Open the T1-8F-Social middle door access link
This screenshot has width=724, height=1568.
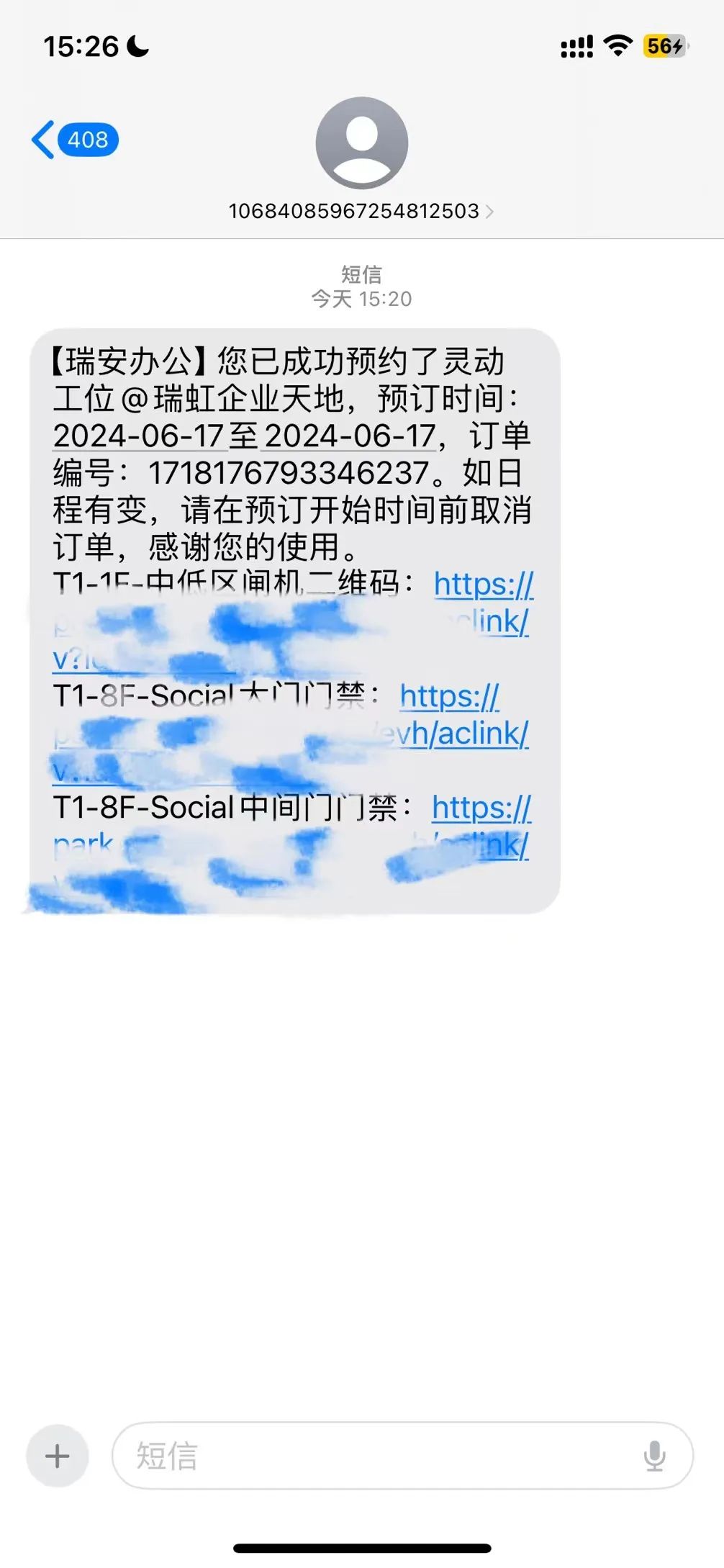click(481, 808)
